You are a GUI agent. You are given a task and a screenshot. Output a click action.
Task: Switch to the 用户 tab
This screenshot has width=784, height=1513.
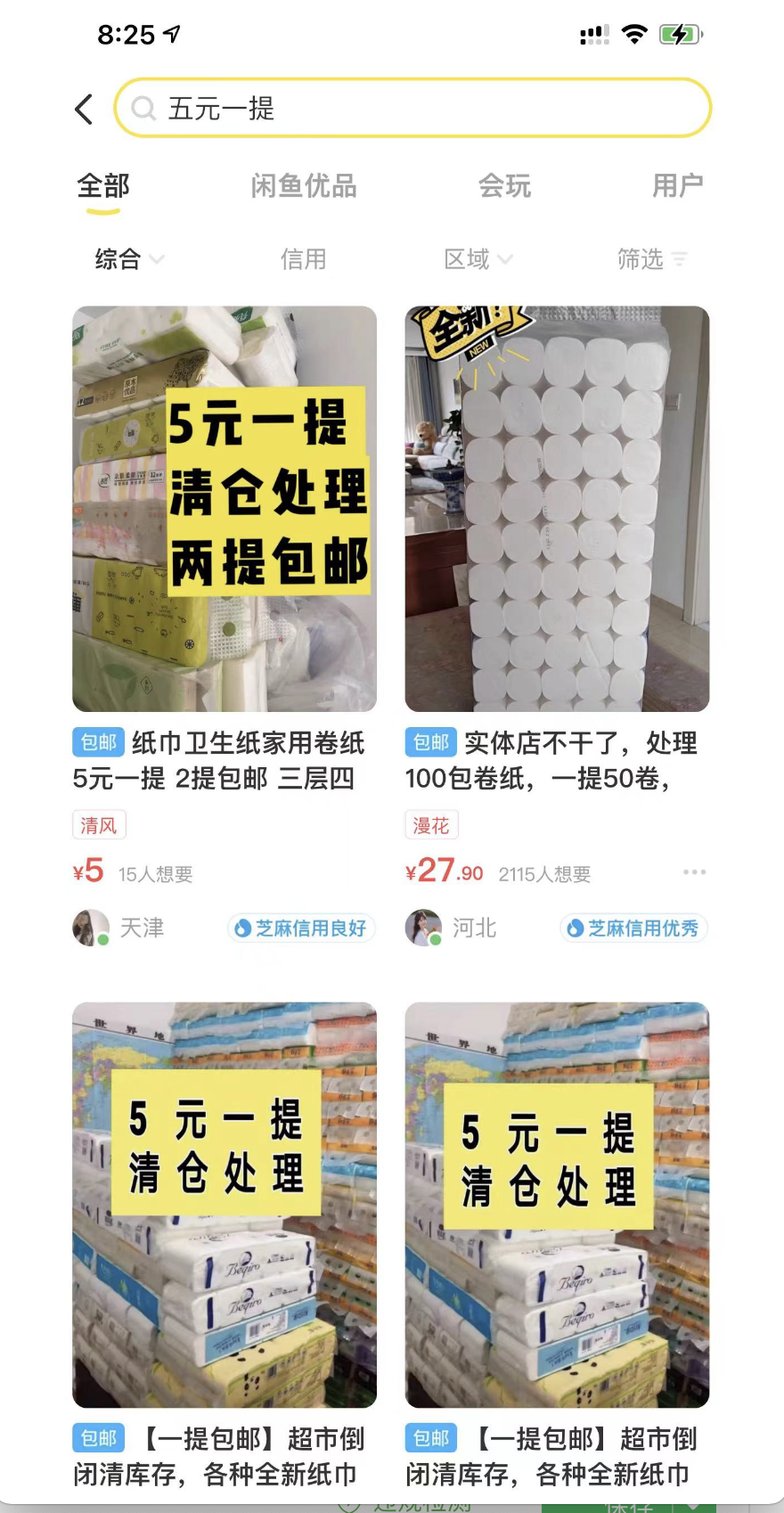(677, 186)
